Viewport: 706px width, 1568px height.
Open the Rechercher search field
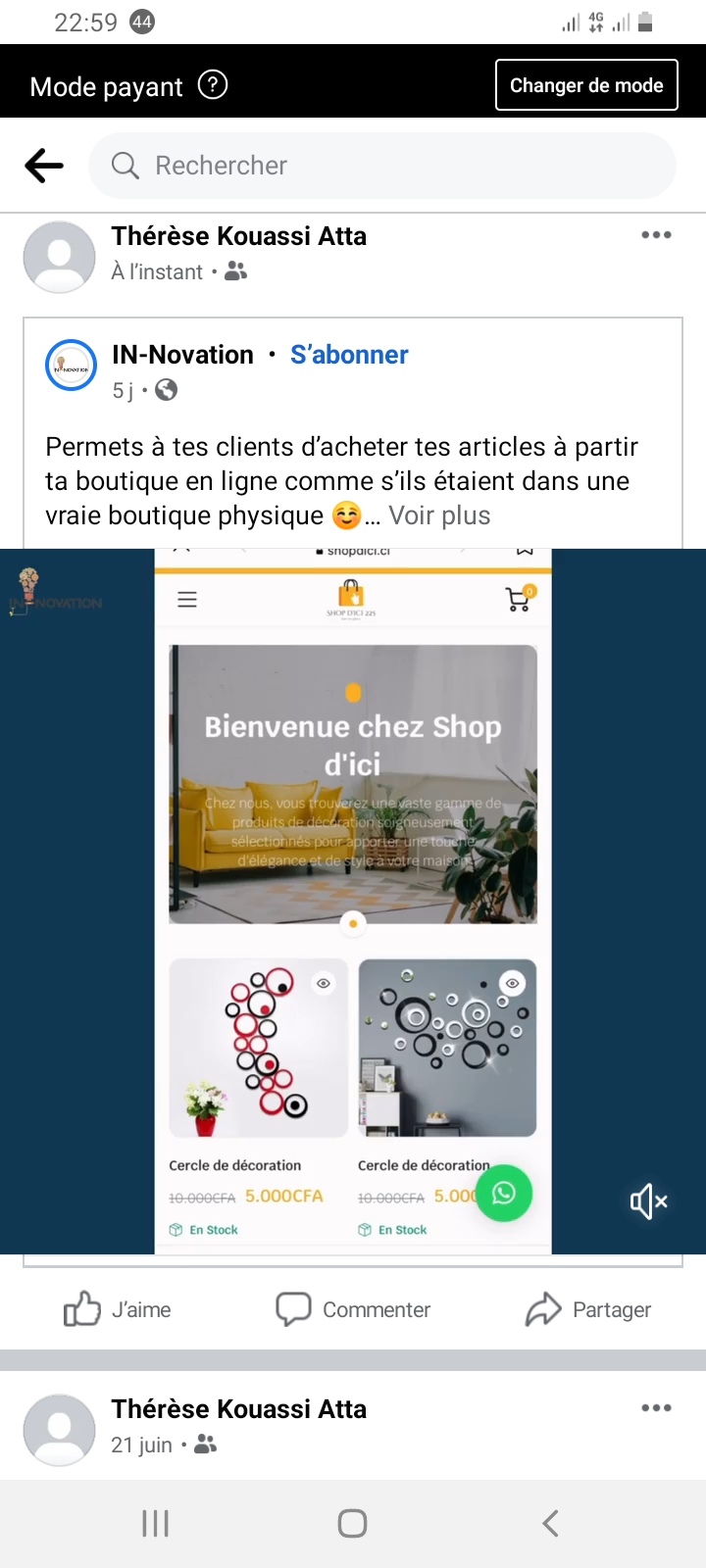(382, 166)
